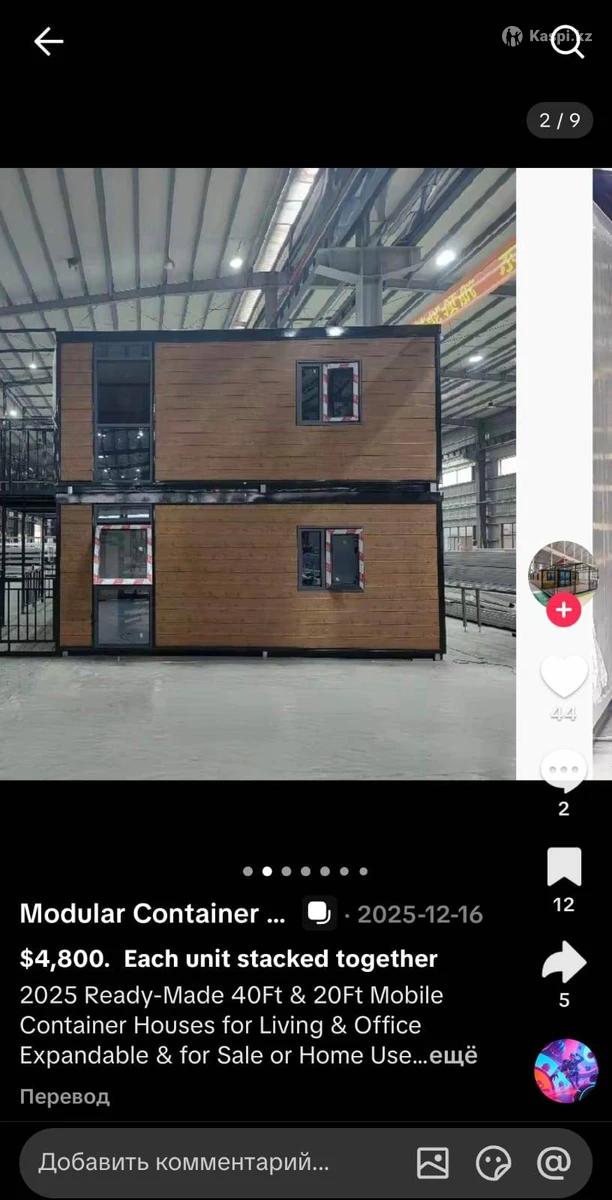This screenshot has width=612, height=1200.
Task: Save the post with the bookmark icon
Action: click(564, 867)
